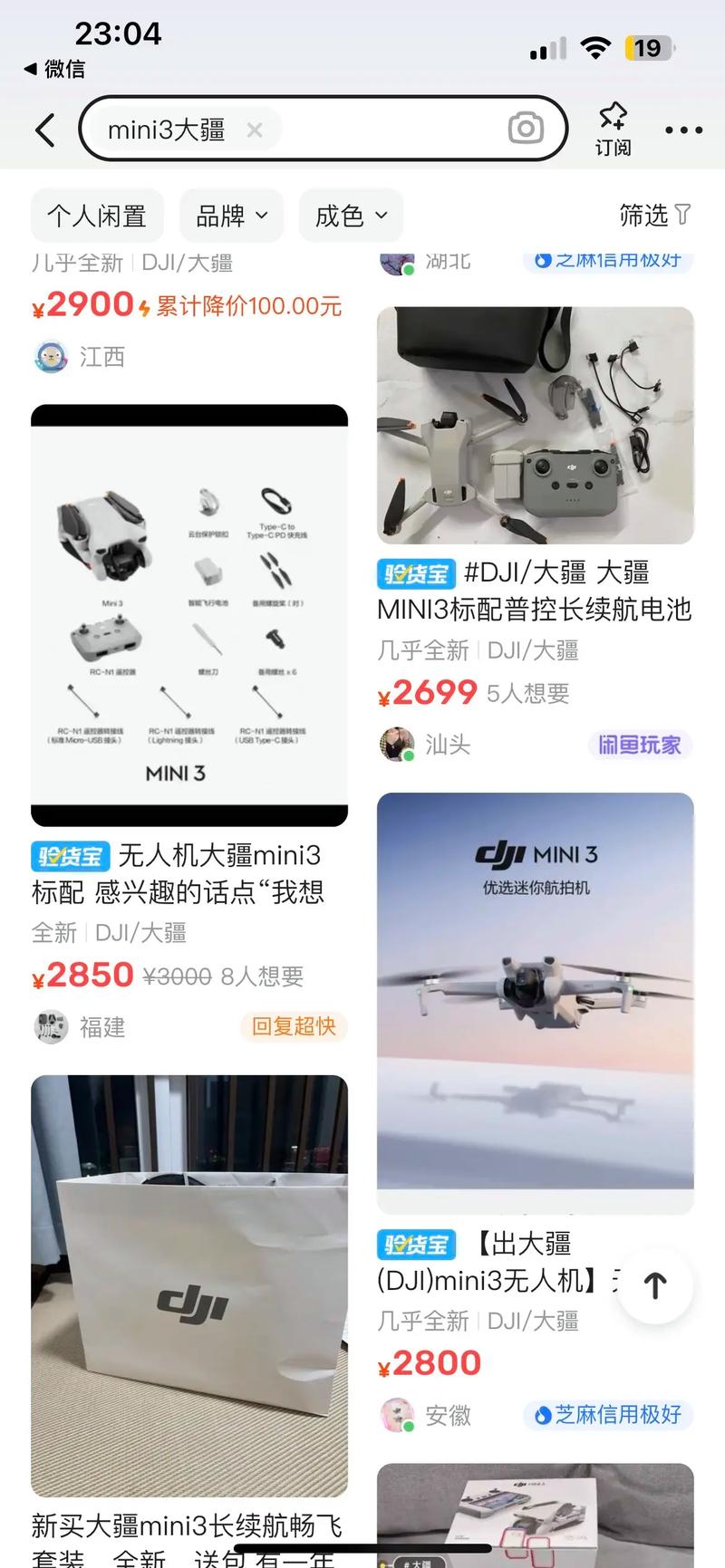The height and width of the screenshot is (1568, 725).
Task: Tap the 闲鱼玩家 badge
Action: click(640, 745)
